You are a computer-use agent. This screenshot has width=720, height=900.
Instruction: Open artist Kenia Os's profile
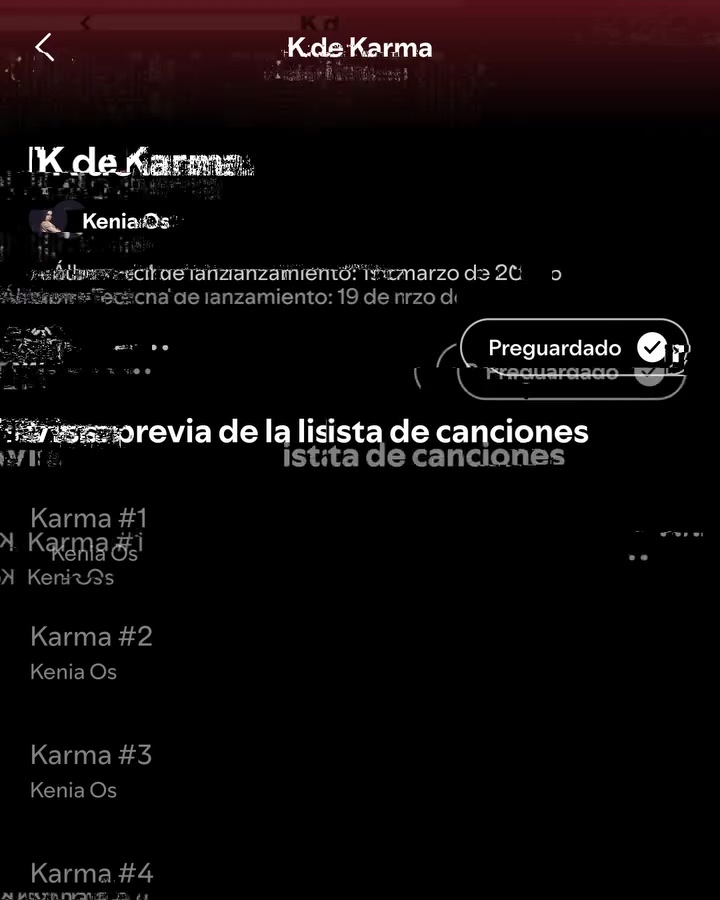point(125,221)
